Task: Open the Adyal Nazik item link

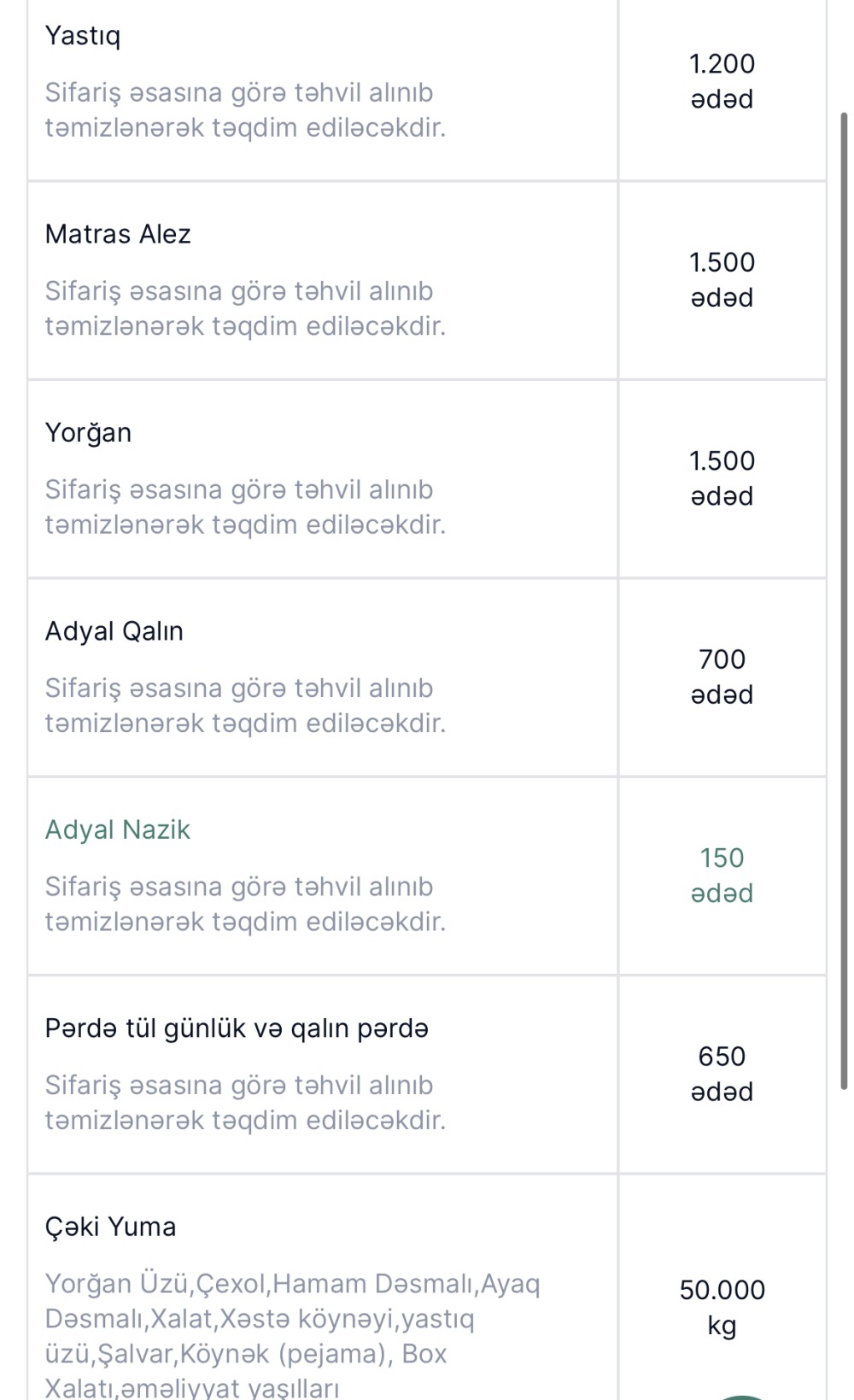Action: tap(118, 829)
